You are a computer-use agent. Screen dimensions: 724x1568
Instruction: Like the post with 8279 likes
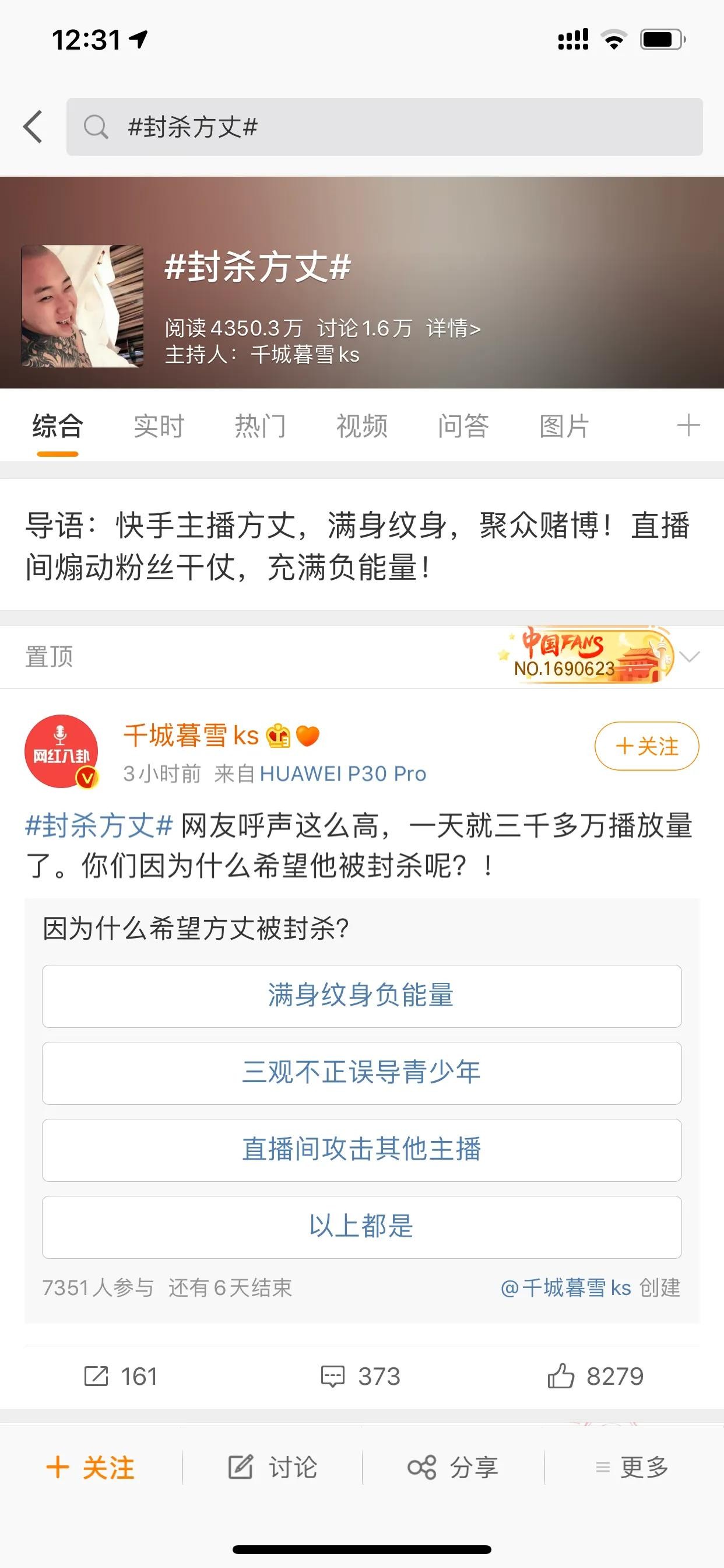pos(595,1376)
